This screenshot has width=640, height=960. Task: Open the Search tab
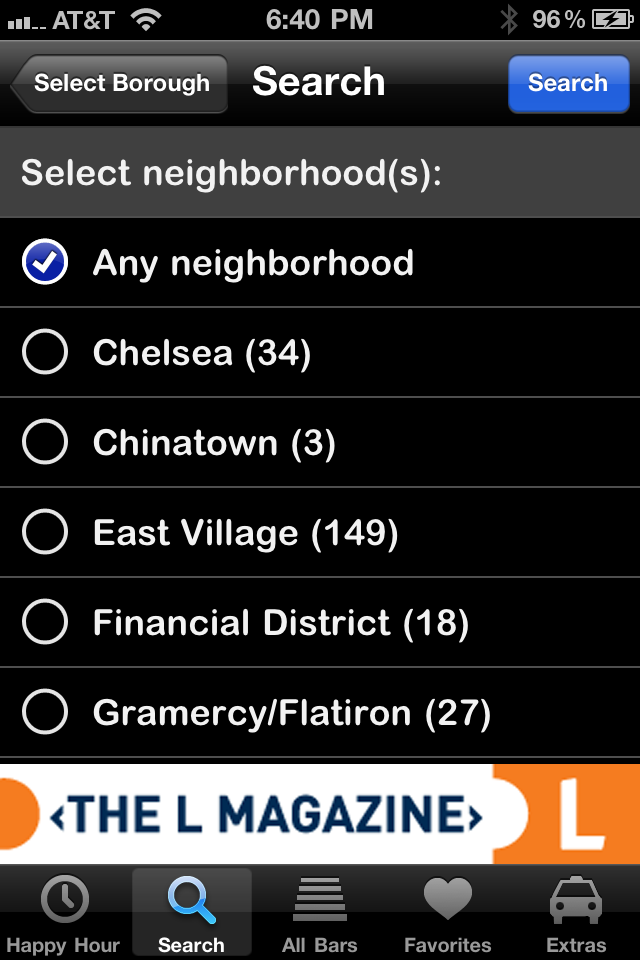[x=191, y=914]
